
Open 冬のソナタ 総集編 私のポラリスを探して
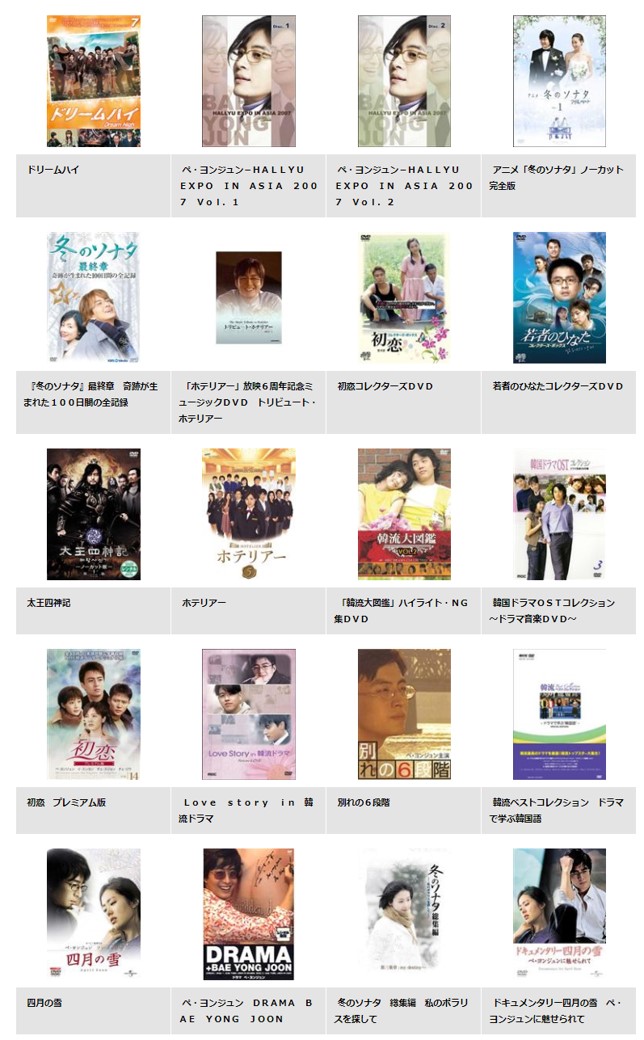click(404, 914)
